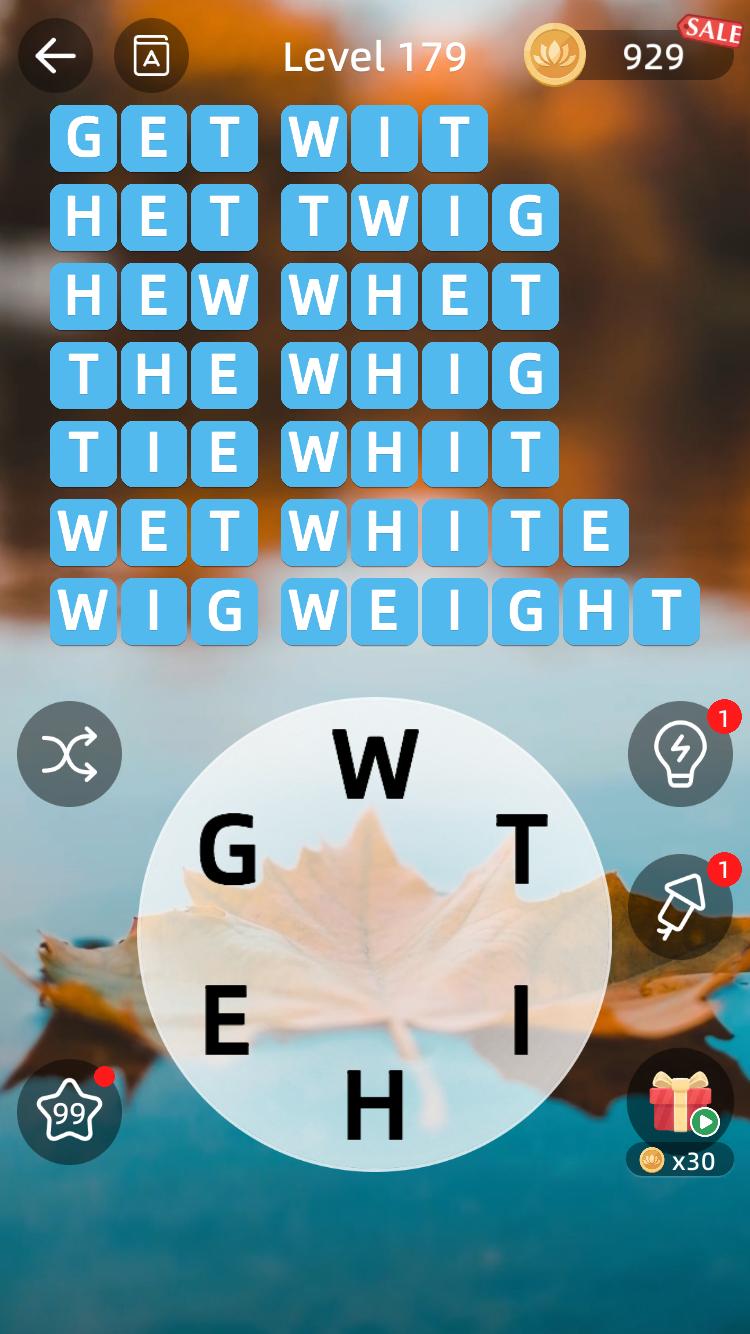Use the rocket hint booster
Viewport: 750px width, 1334px height.
coord(680,907)
